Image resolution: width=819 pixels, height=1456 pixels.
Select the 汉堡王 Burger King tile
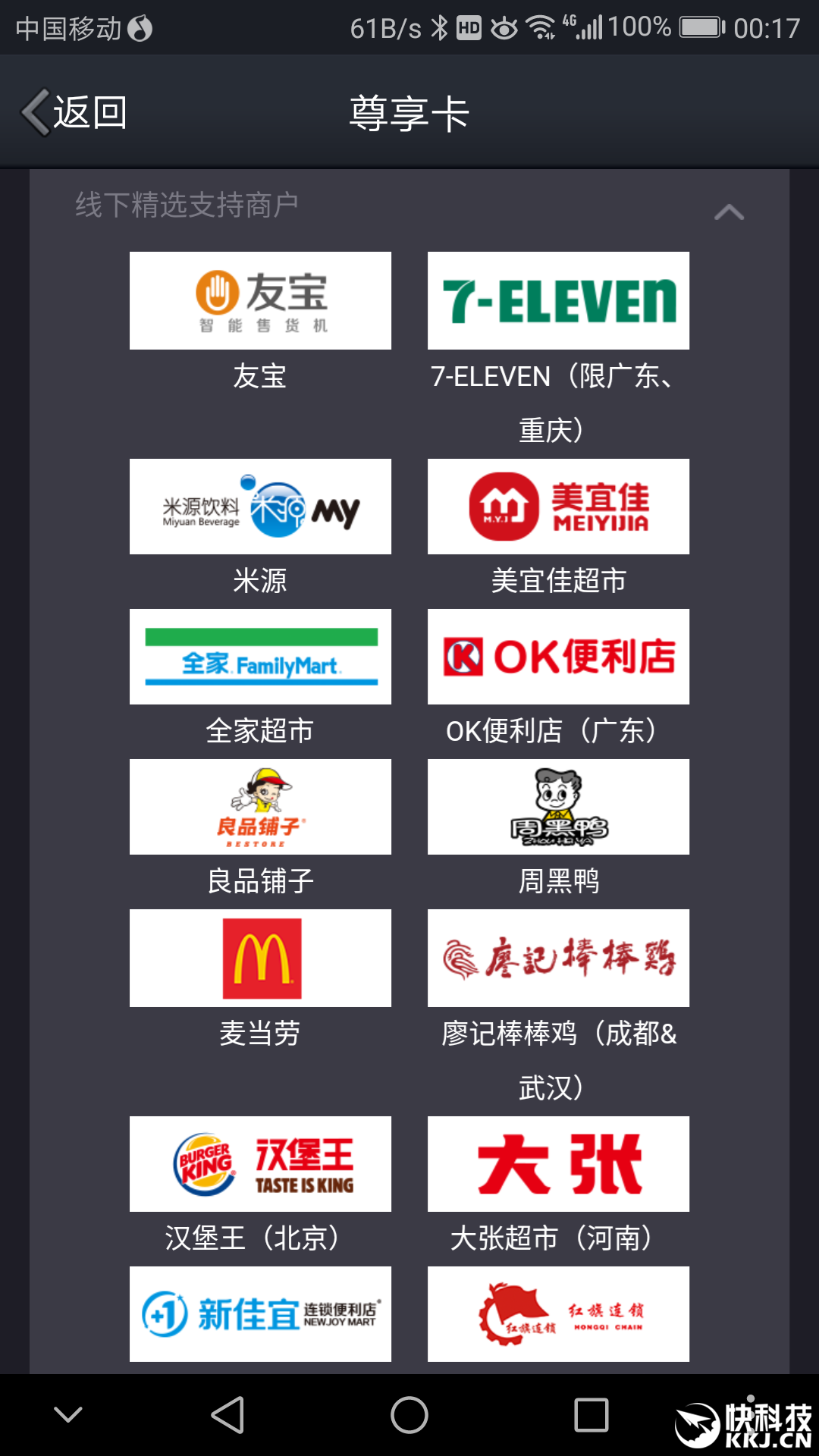click(260, 1164)
